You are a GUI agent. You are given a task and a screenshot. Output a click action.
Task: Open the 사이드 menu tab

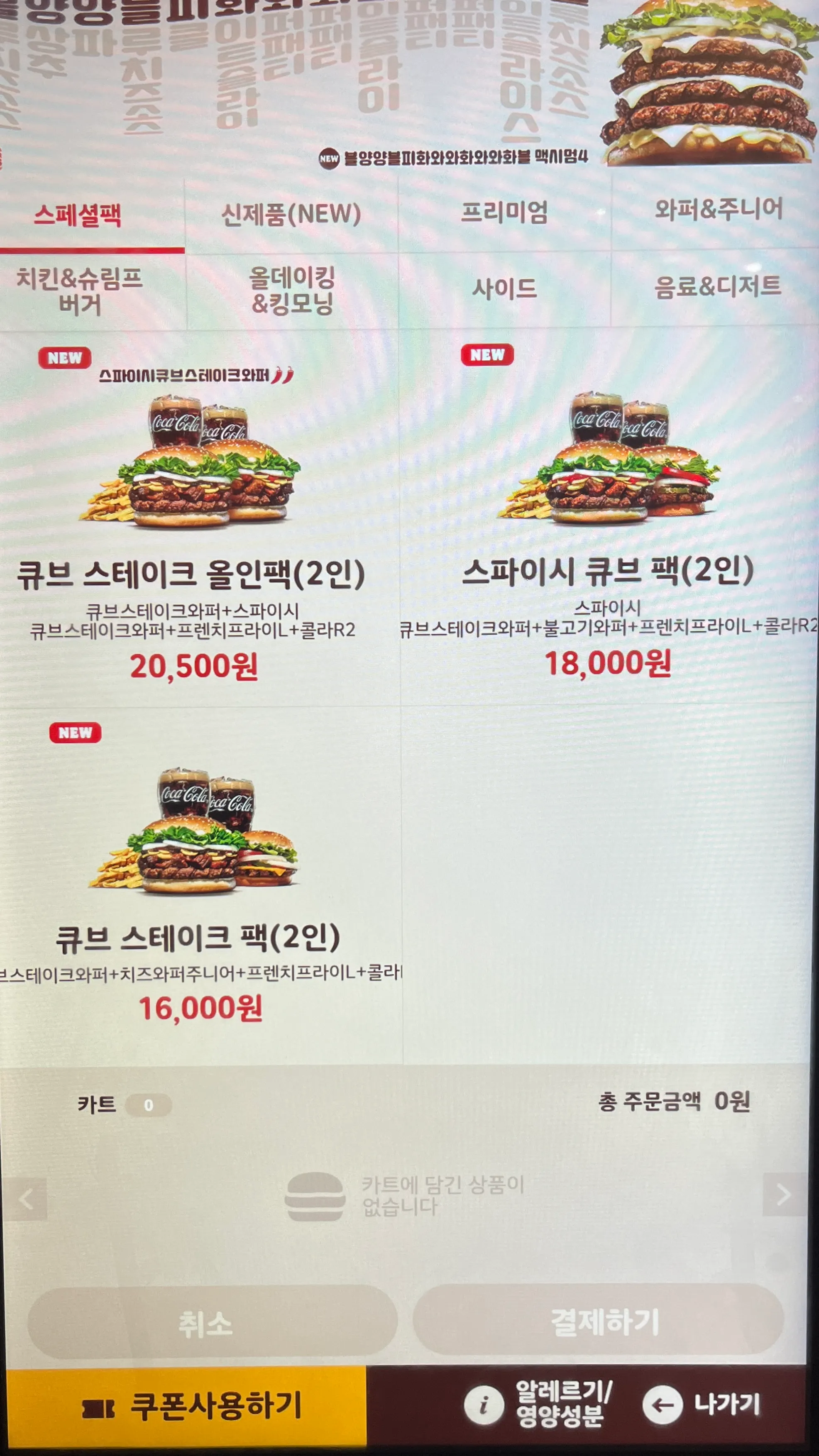pyautogui.click(x=504, y=289)
